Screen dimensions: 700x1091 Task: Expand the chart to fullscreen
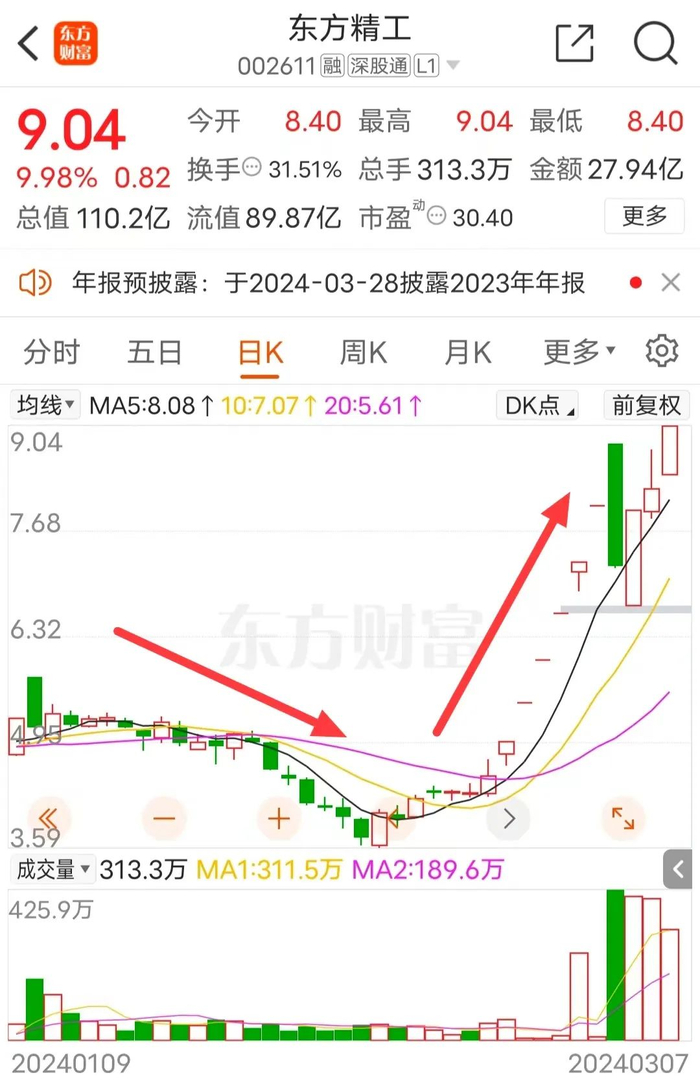(623, 818)
